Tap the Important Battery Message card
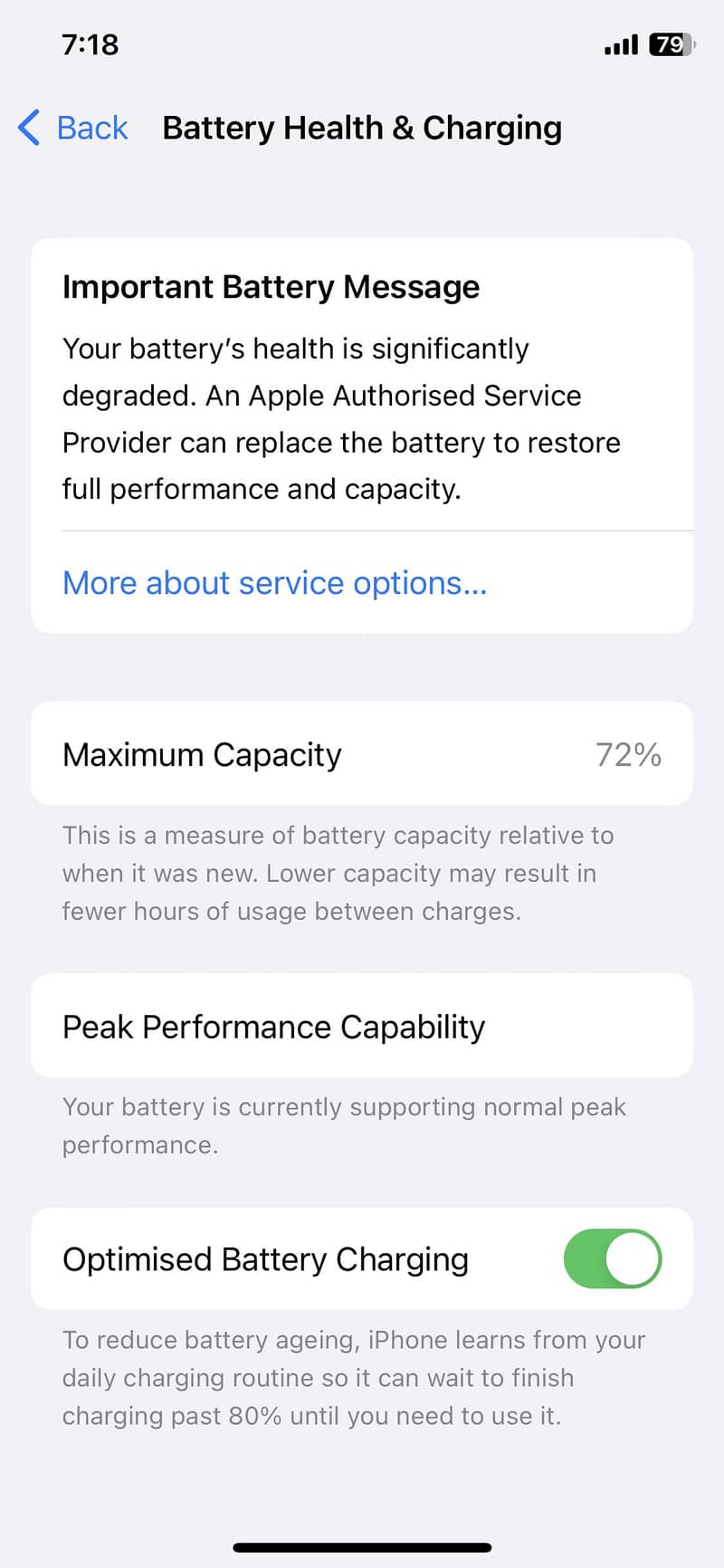This screenshot has height=1568, width=724. tap(362, 433)
